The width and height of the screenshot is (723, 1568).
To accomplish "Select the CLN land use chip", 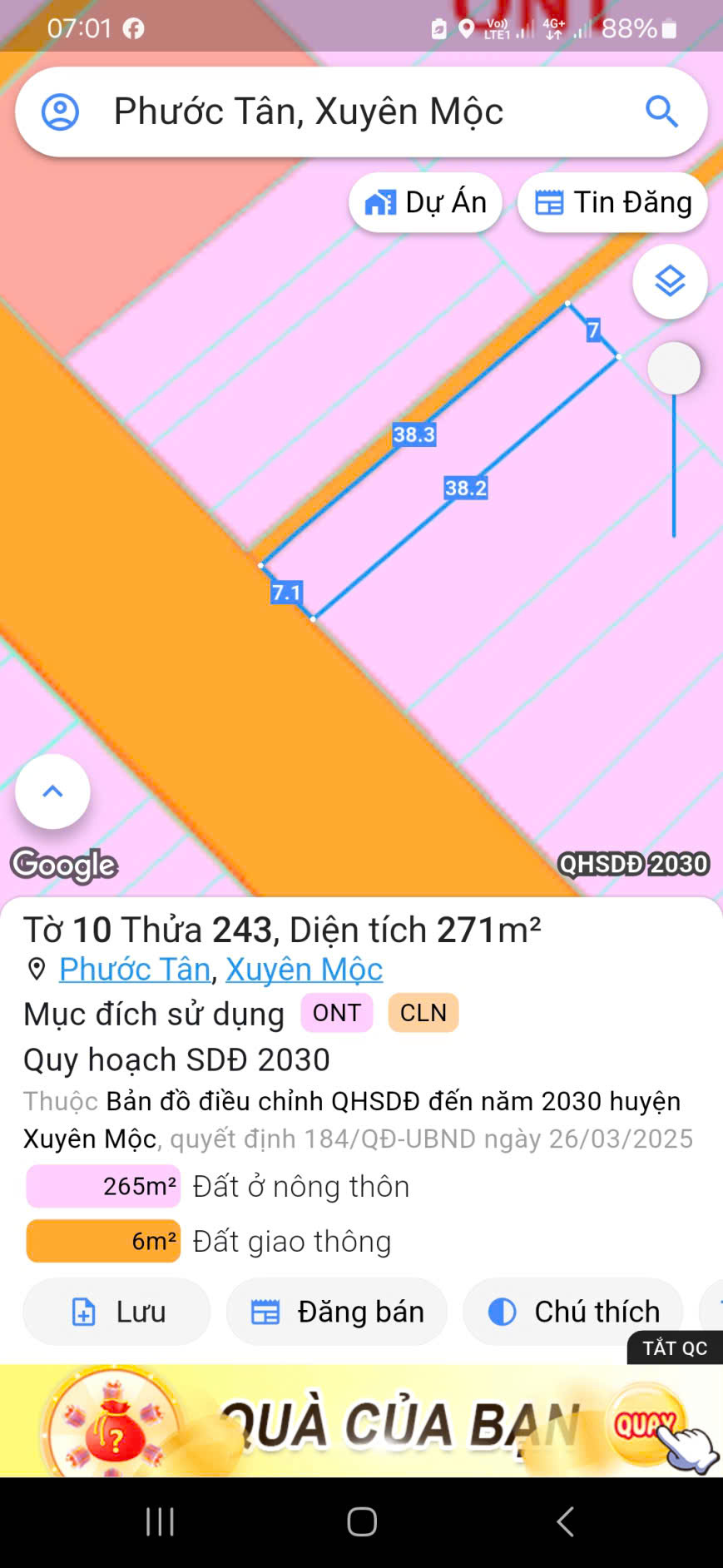I will pyautogui.click(x=423, y=1013).
